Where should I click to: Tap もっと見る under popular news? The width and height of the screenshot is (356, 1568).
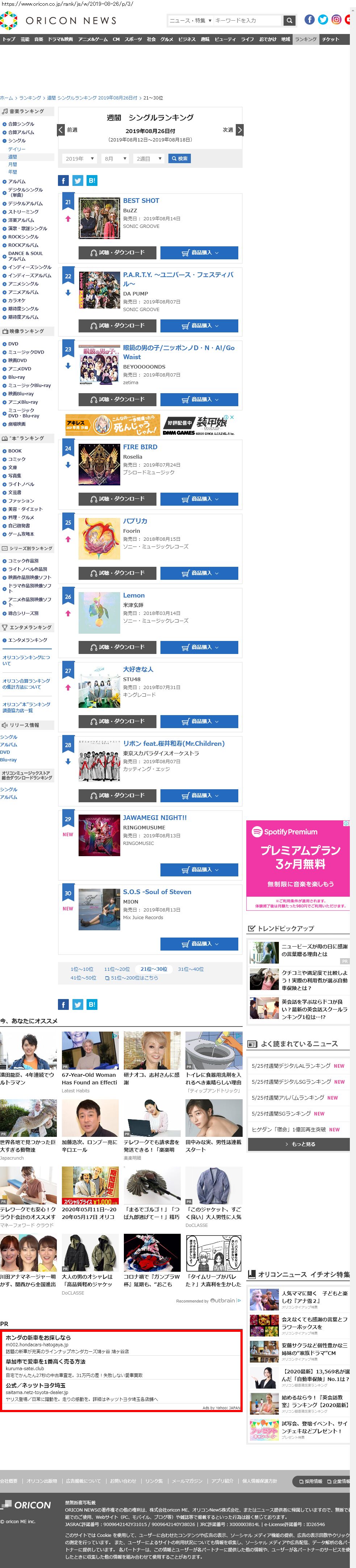[x=298, y=1144]
